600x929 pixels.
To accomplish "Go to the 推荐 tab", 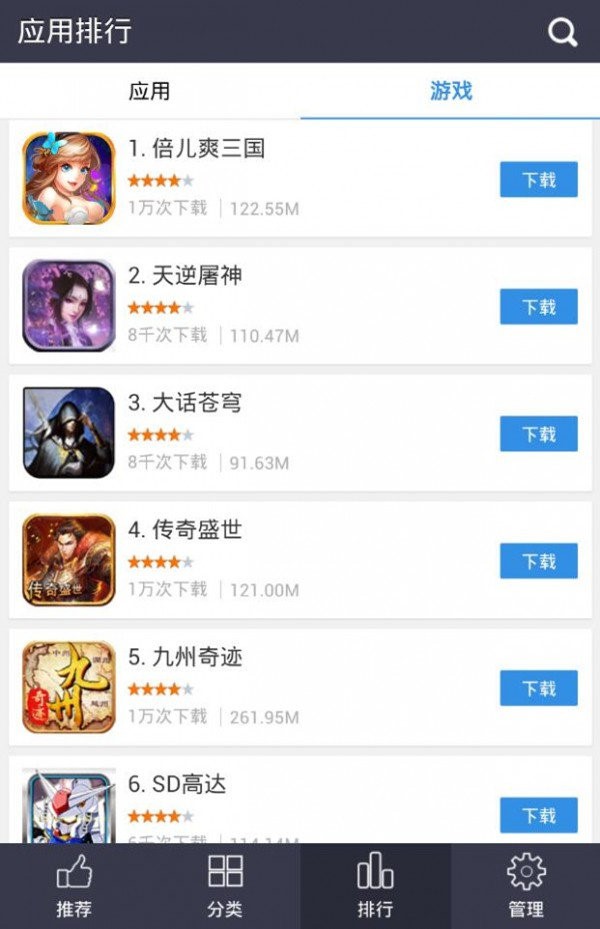I will tap(75, 886).
